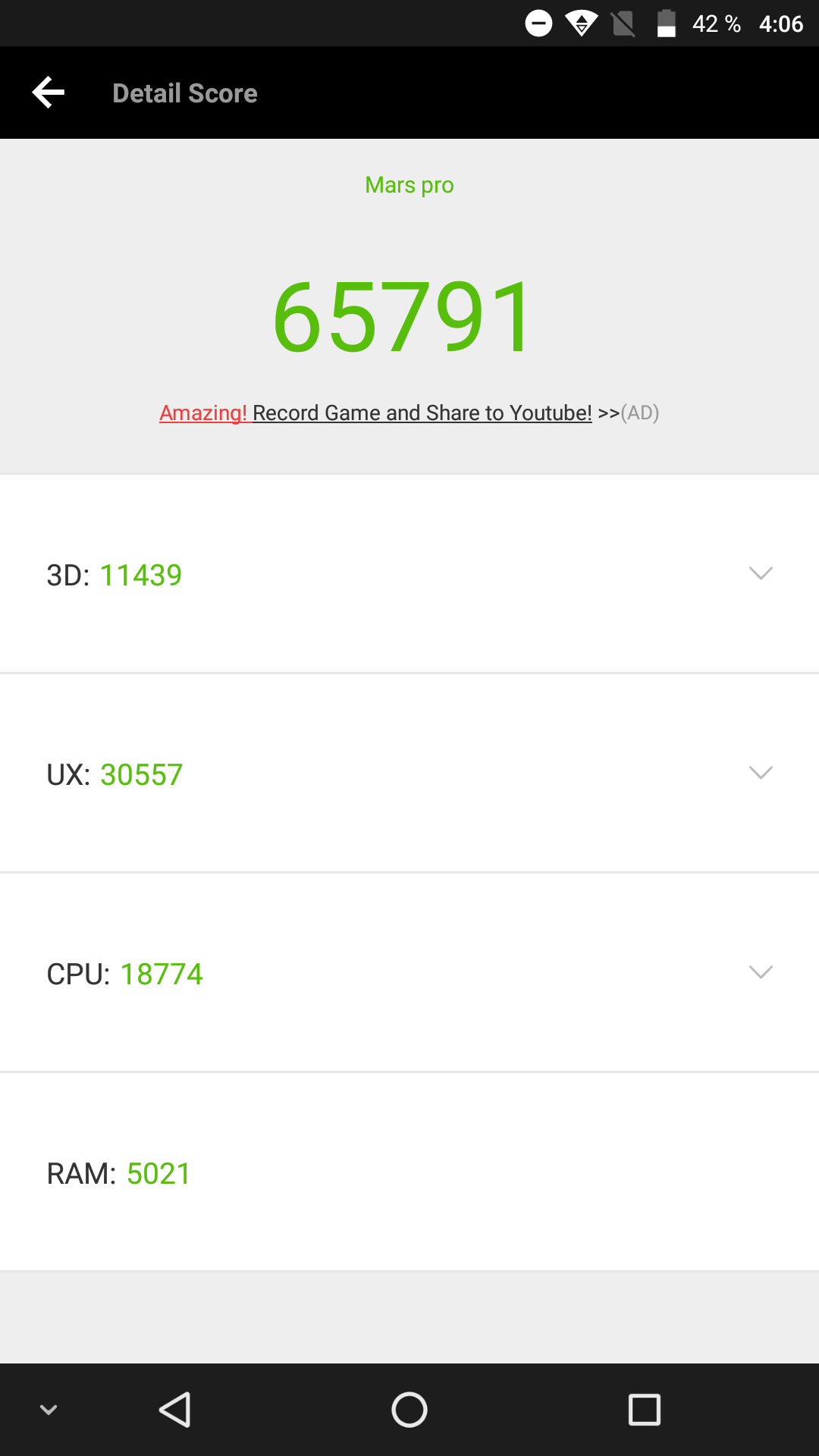Image resolution: width=819 pixels, height=1456 pixels.
Task: Hide the navigation bar with the small arrow
Action: point(49,1410)
